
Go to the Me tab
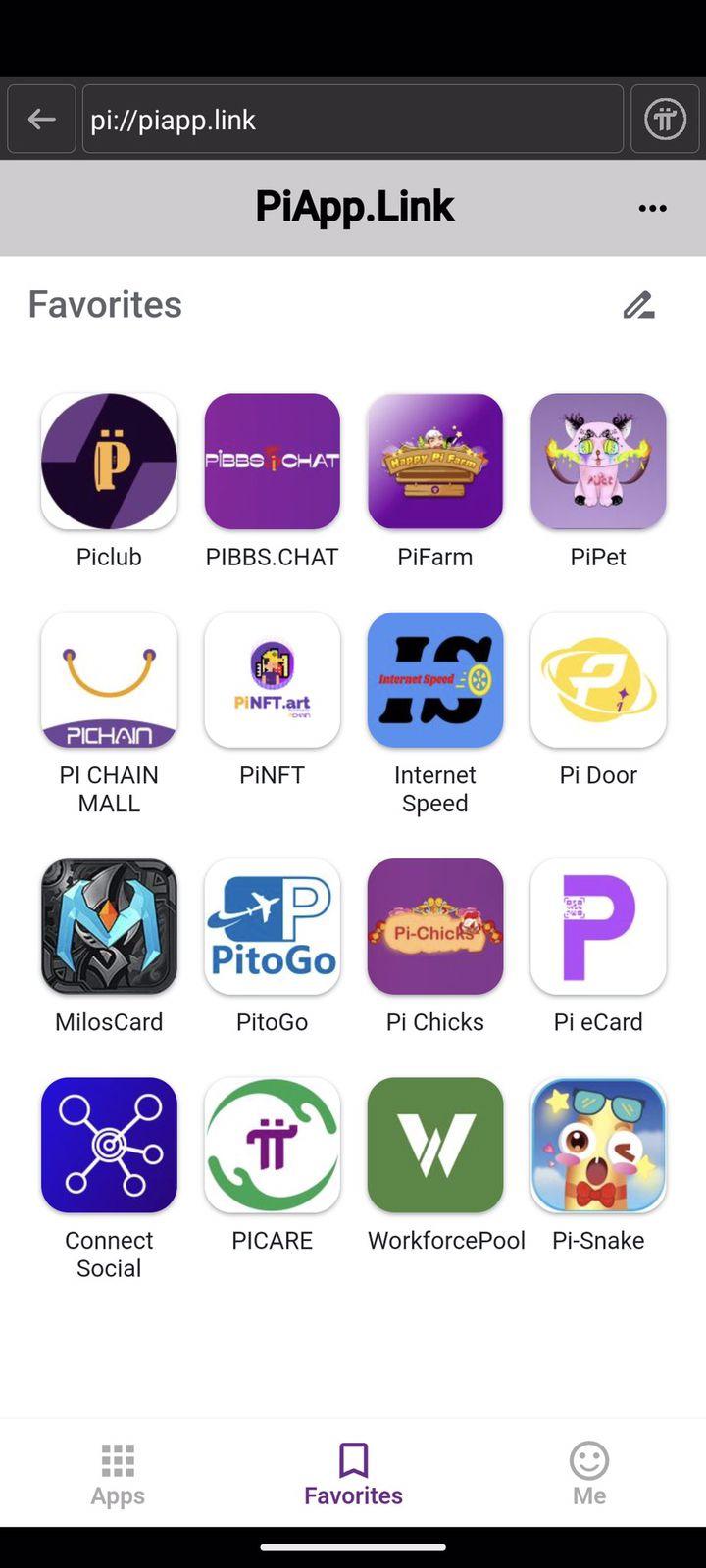click(x=589, y=1474)
